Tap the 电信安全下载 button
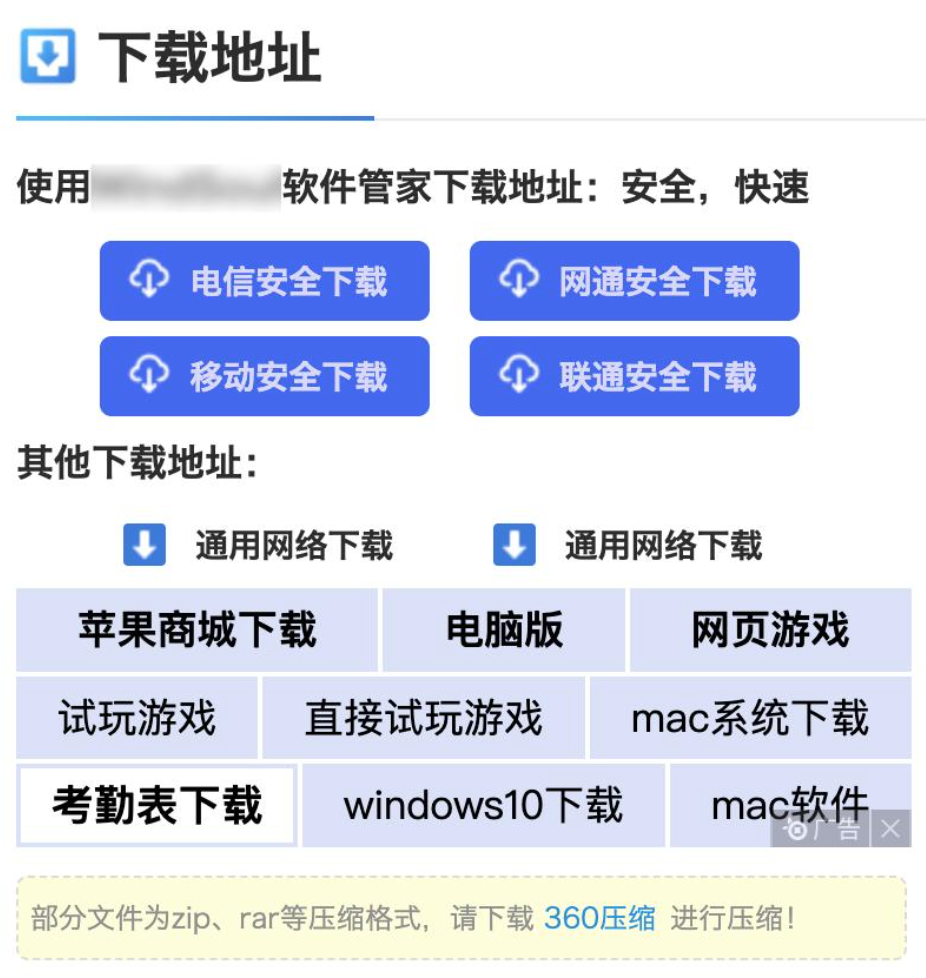 coord(264,281)
